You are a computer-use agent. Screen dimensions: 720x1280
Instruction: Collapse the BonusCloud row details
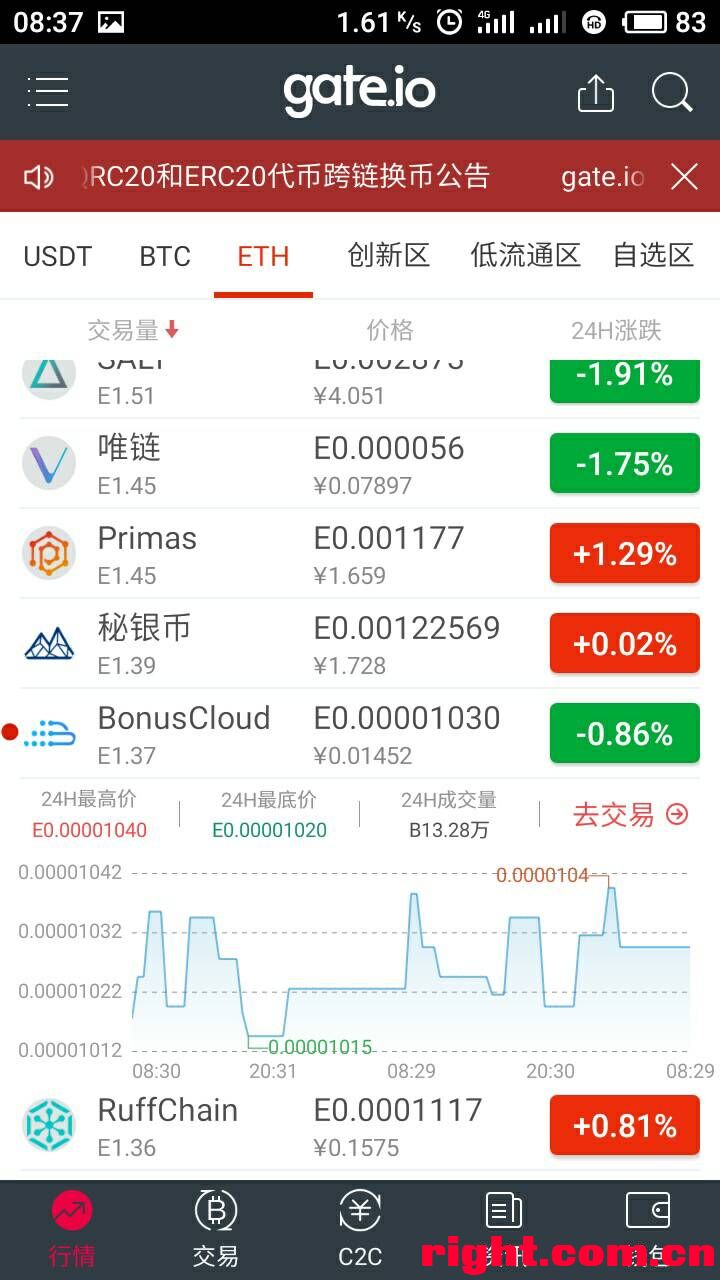(360, 734)
